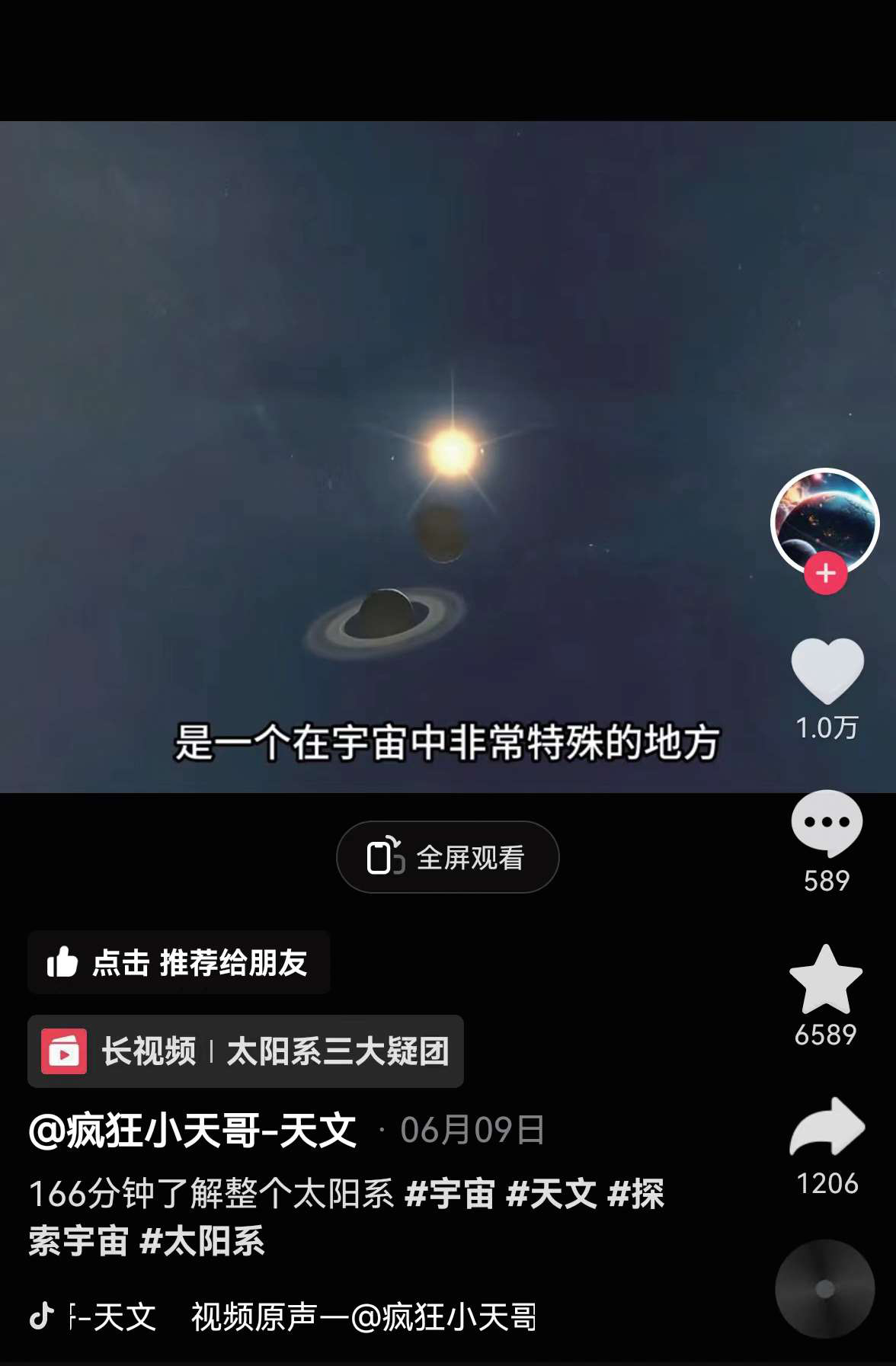Follow the creator with the plus button
The image size is (896, 1366).
click(826, 574)
